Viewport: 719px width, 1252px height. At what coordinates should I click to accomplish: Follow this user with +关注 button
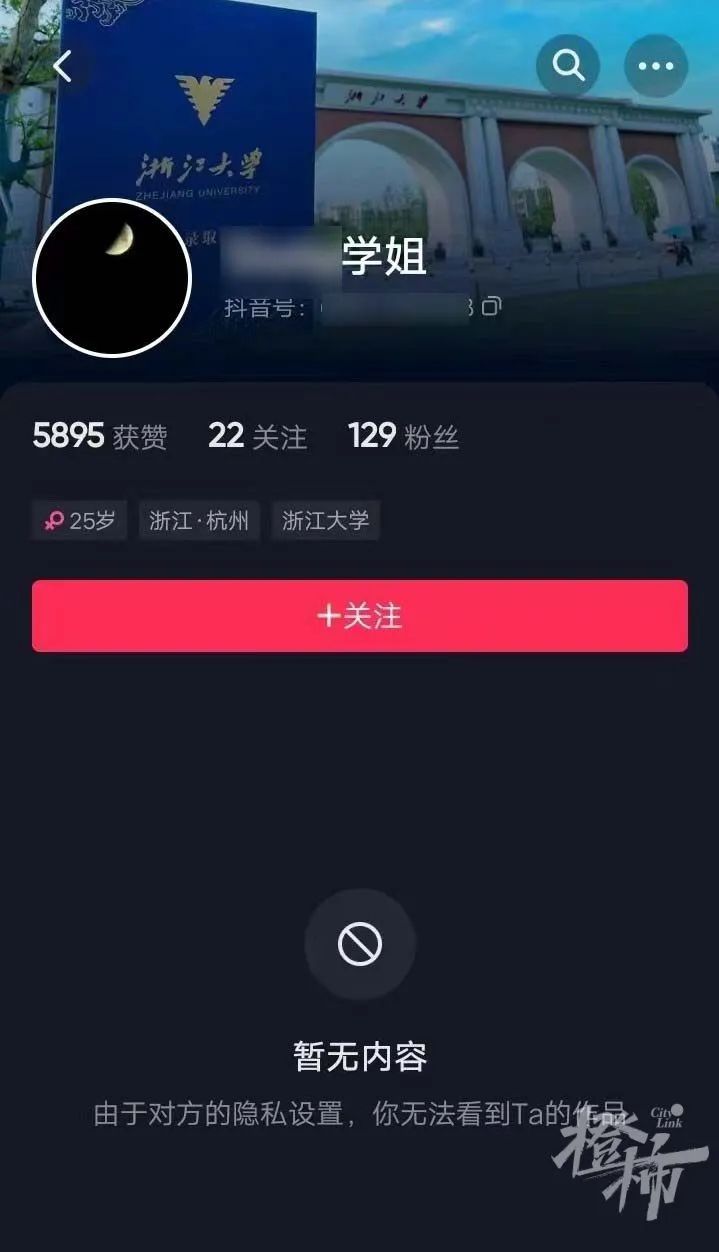(x=360, y=616)
